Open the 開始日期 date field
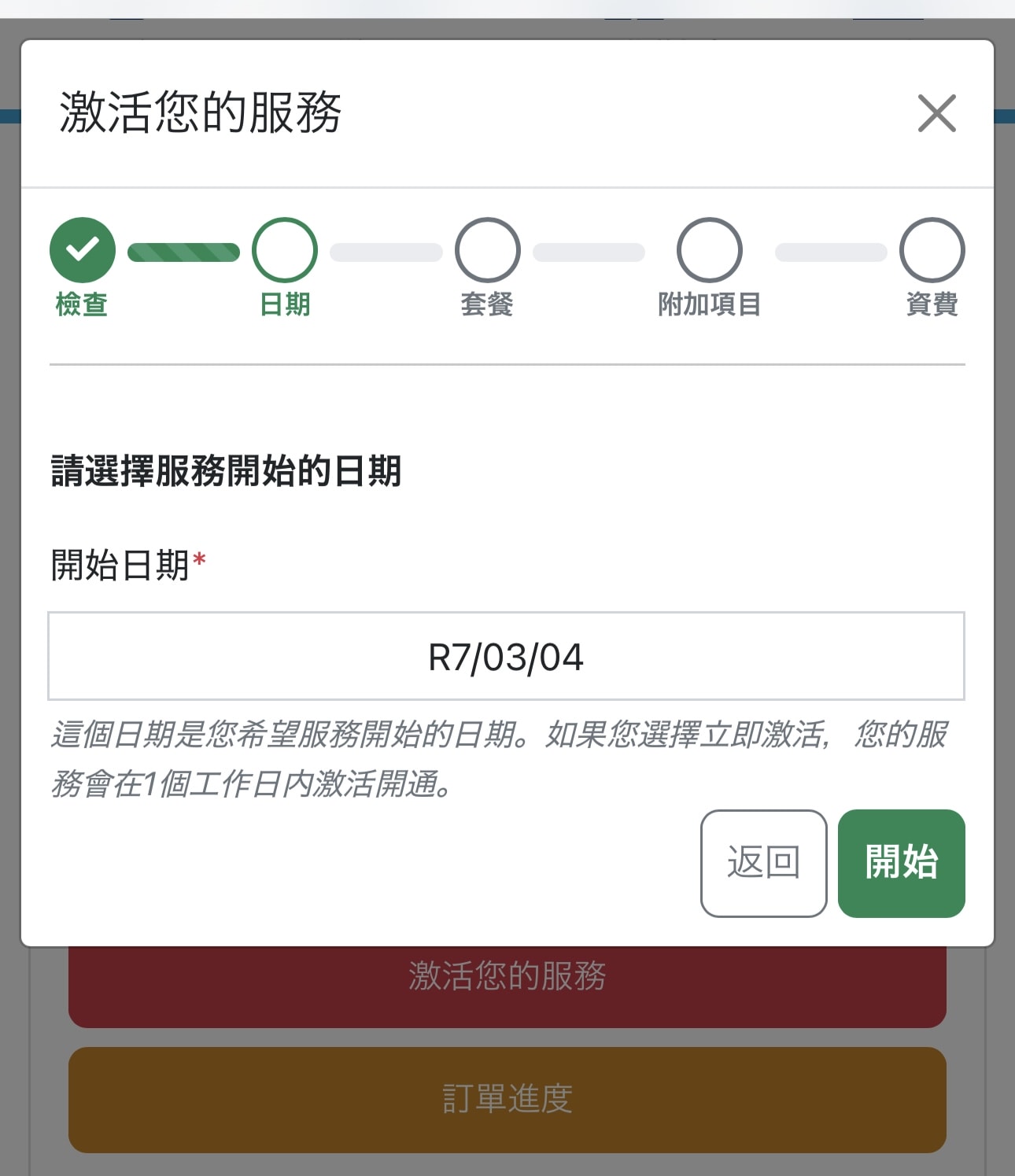The height and width of the screenshot is (1176, 1015). coord(506,656)
